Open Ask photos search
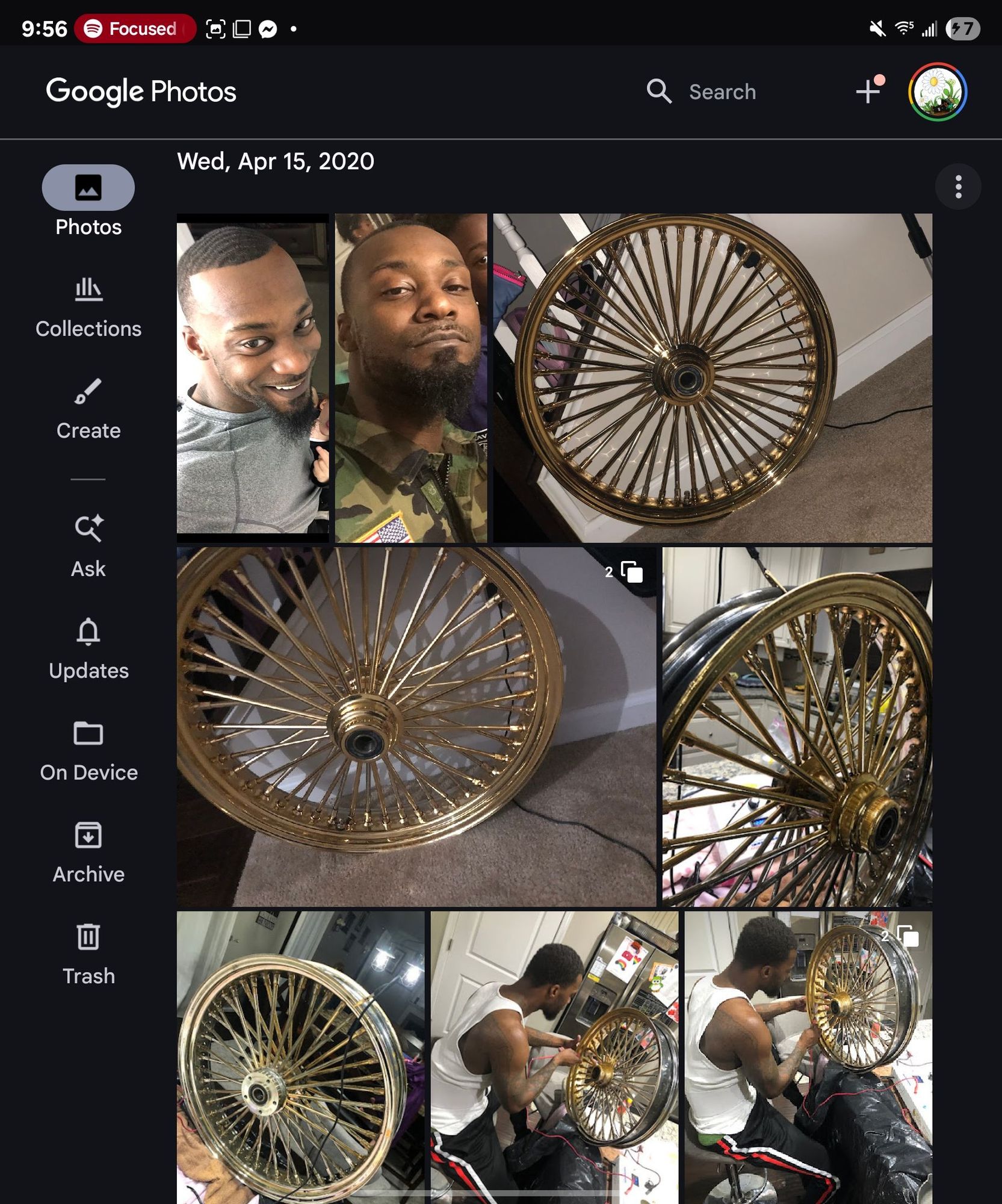 point(88,546)
